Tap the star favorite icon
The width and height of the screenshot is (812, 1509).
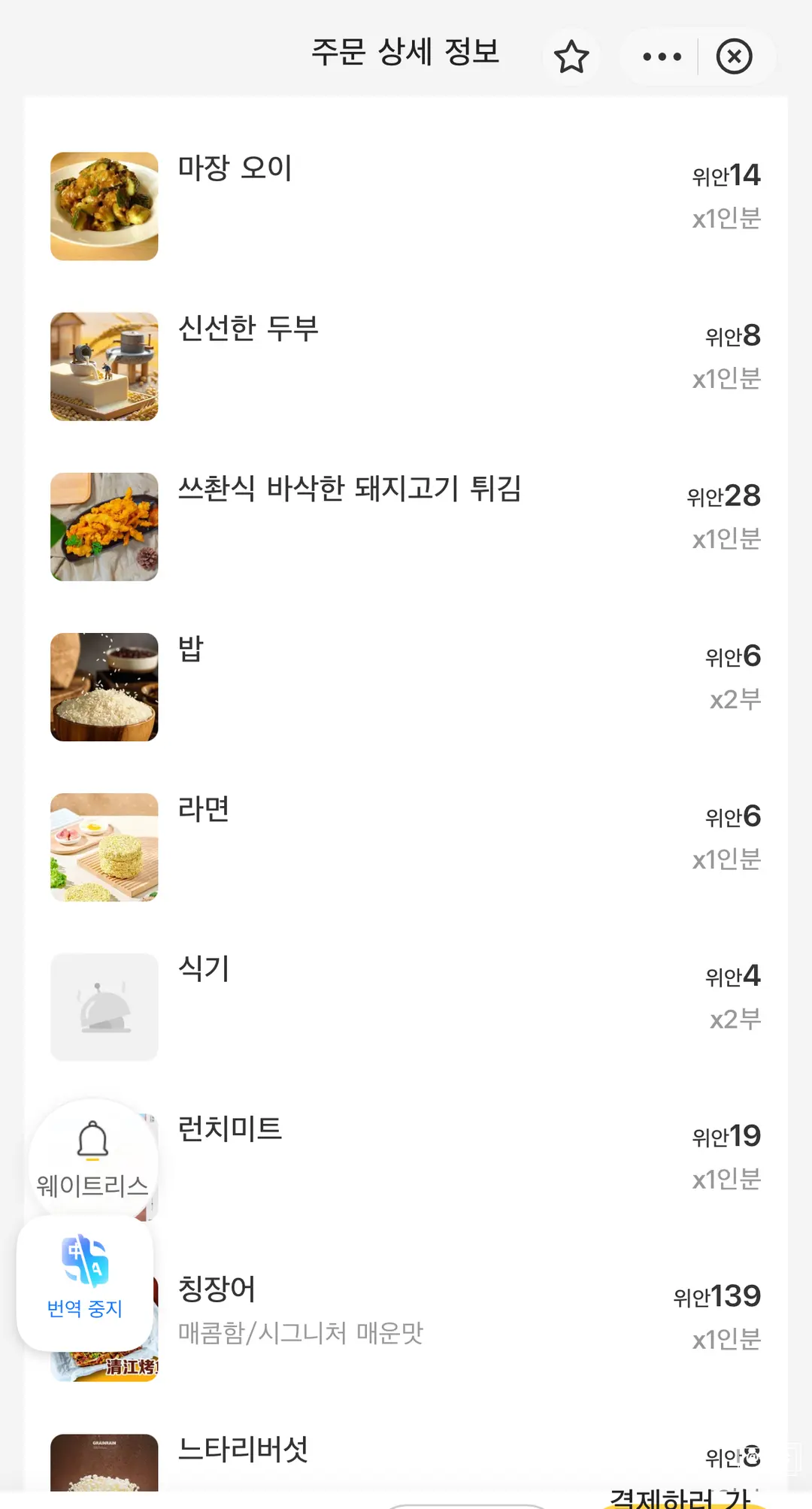[571, 57]
